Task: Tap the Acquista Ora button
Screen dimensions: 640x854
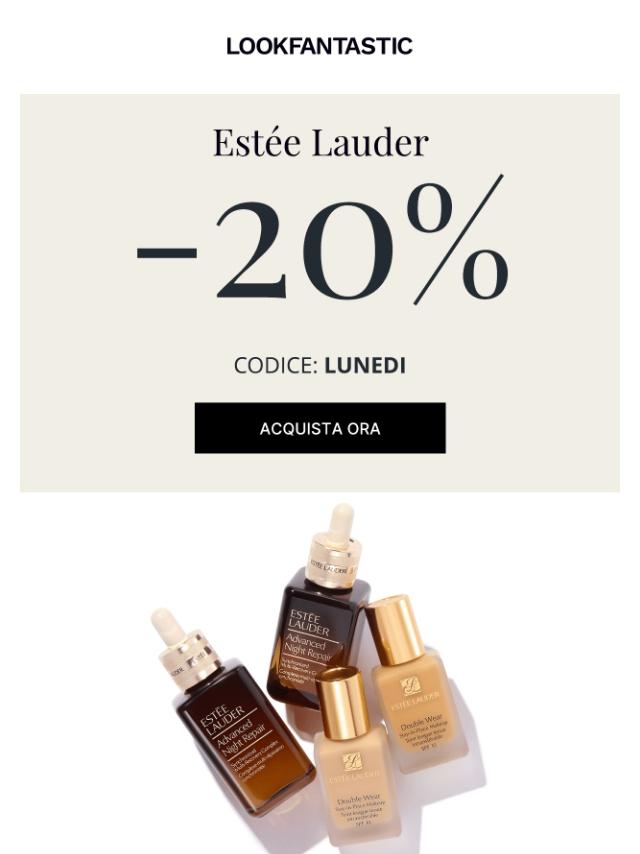Action: tap(320, 428)
